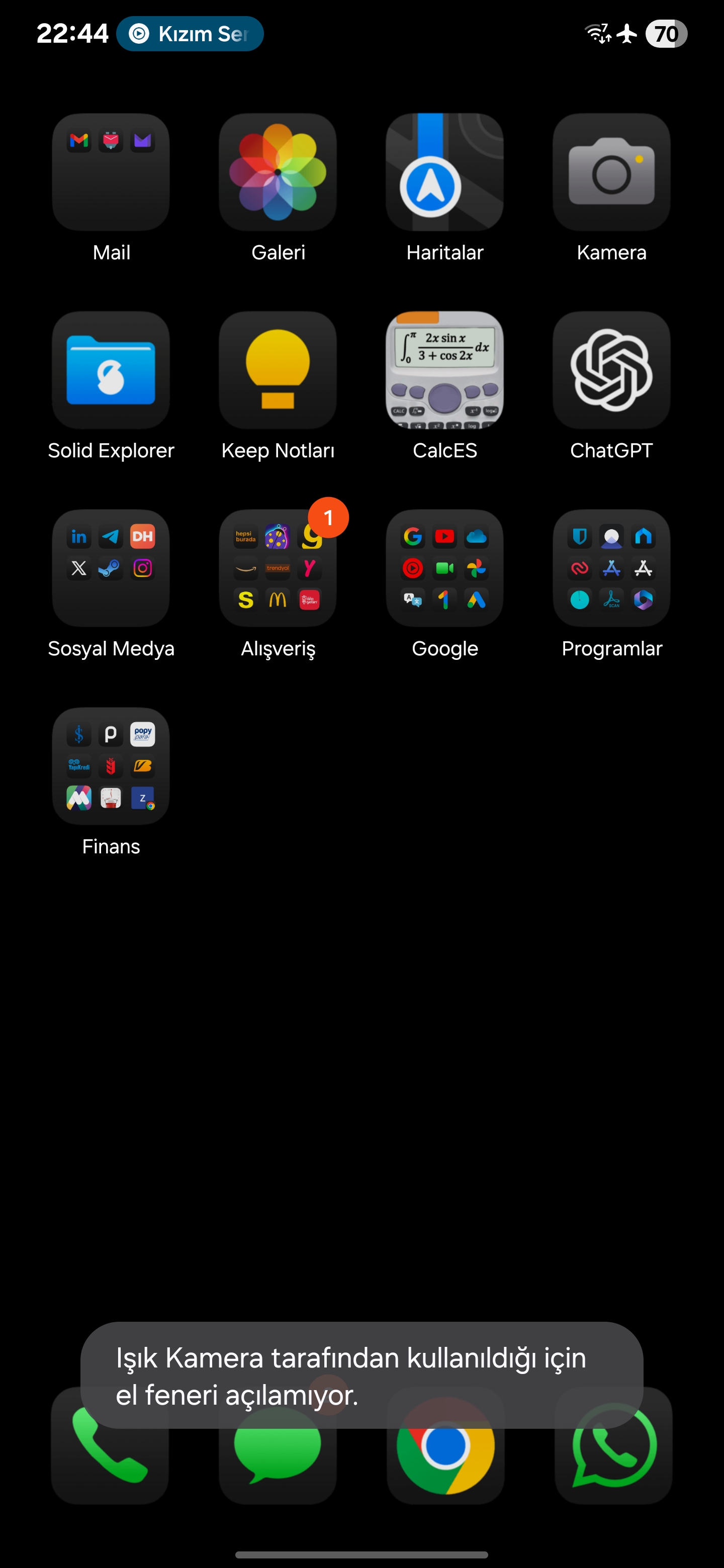Launch the Galeri app

[278, 172]
